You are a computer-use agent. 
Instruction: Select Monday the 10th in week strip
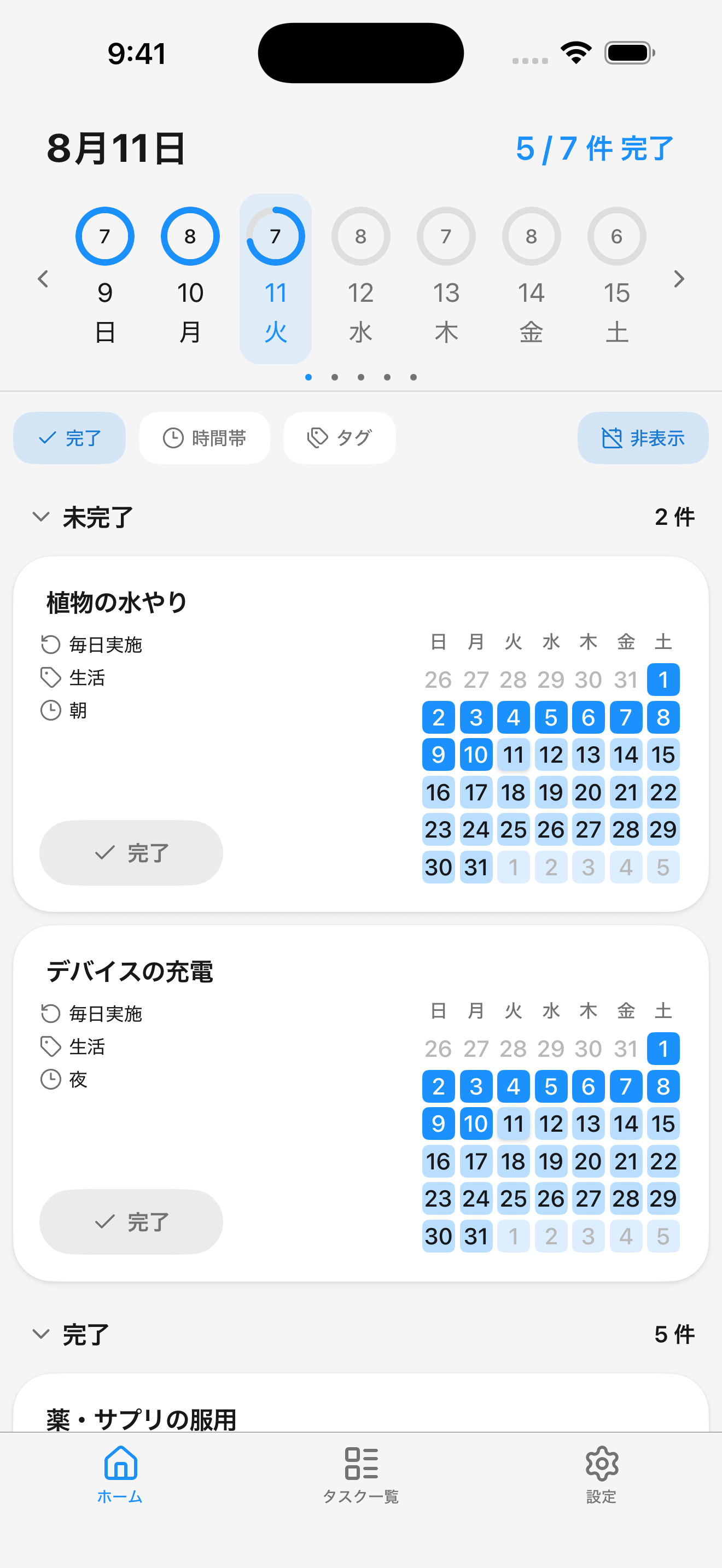click(190, 278)
